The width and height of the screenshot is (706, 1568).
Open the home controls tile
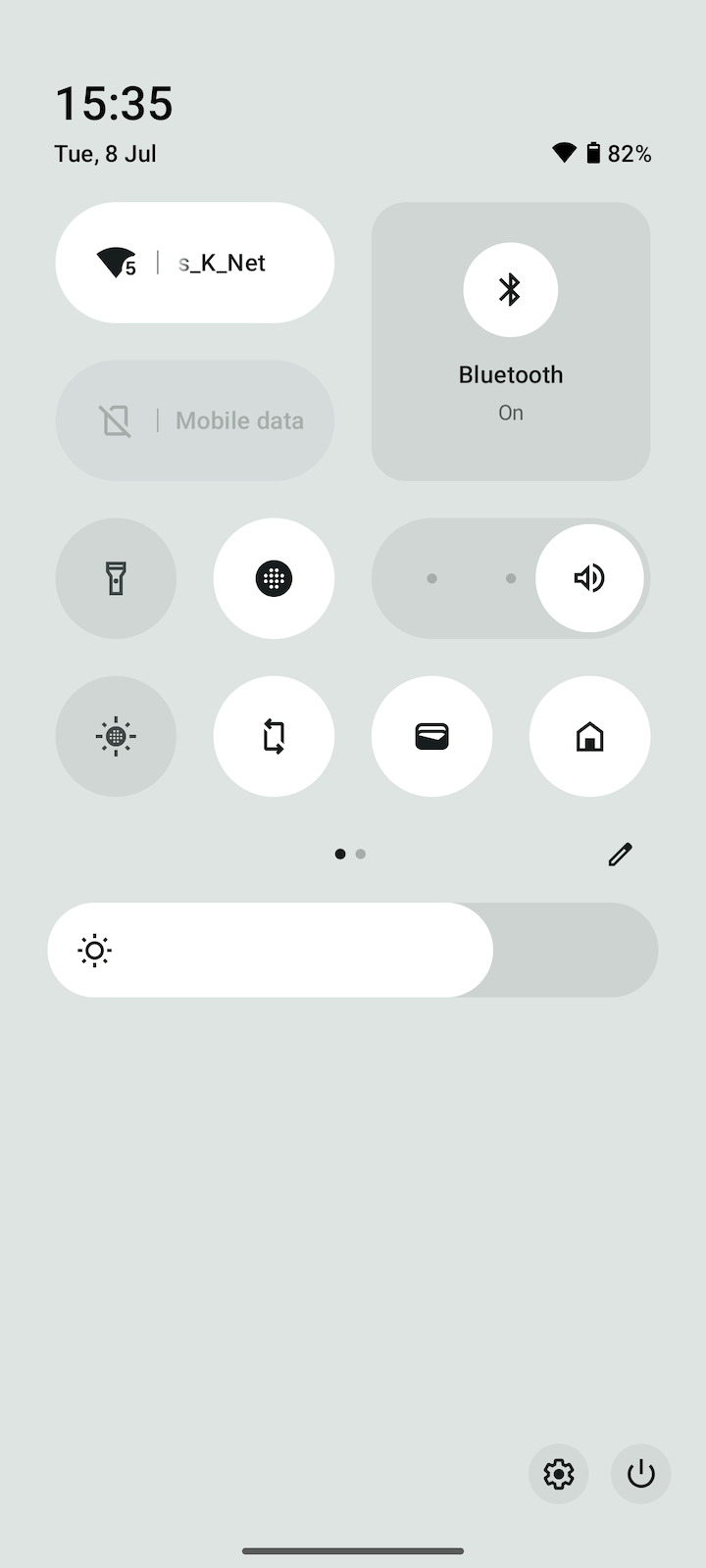[589, 736]
